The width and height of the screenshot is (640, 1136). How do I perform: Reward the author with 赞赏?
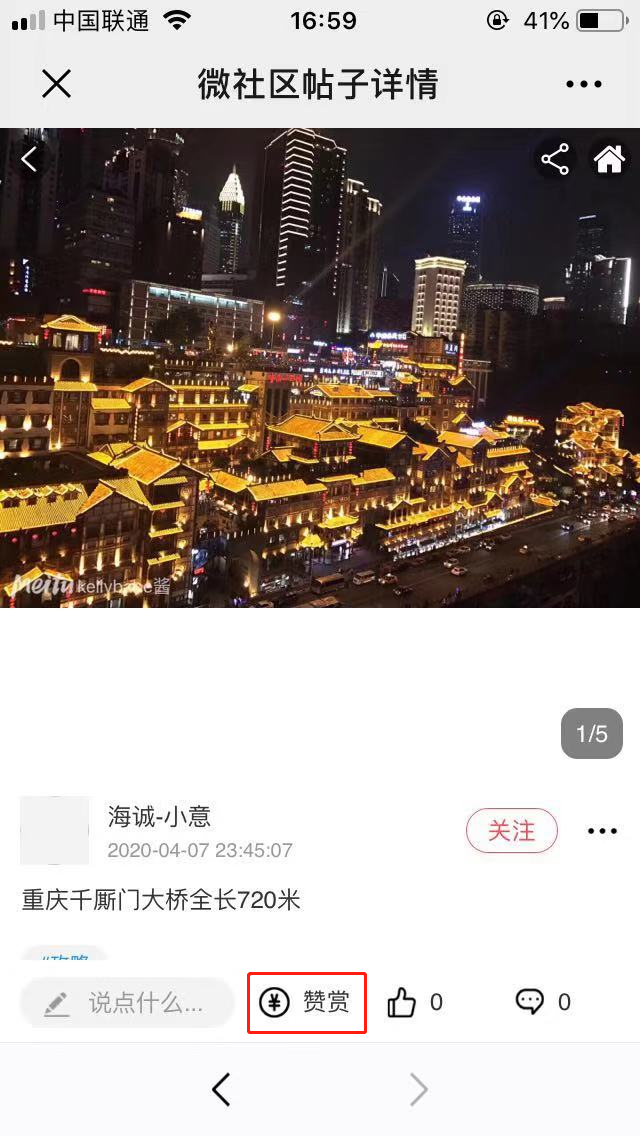click(307, 1002)
